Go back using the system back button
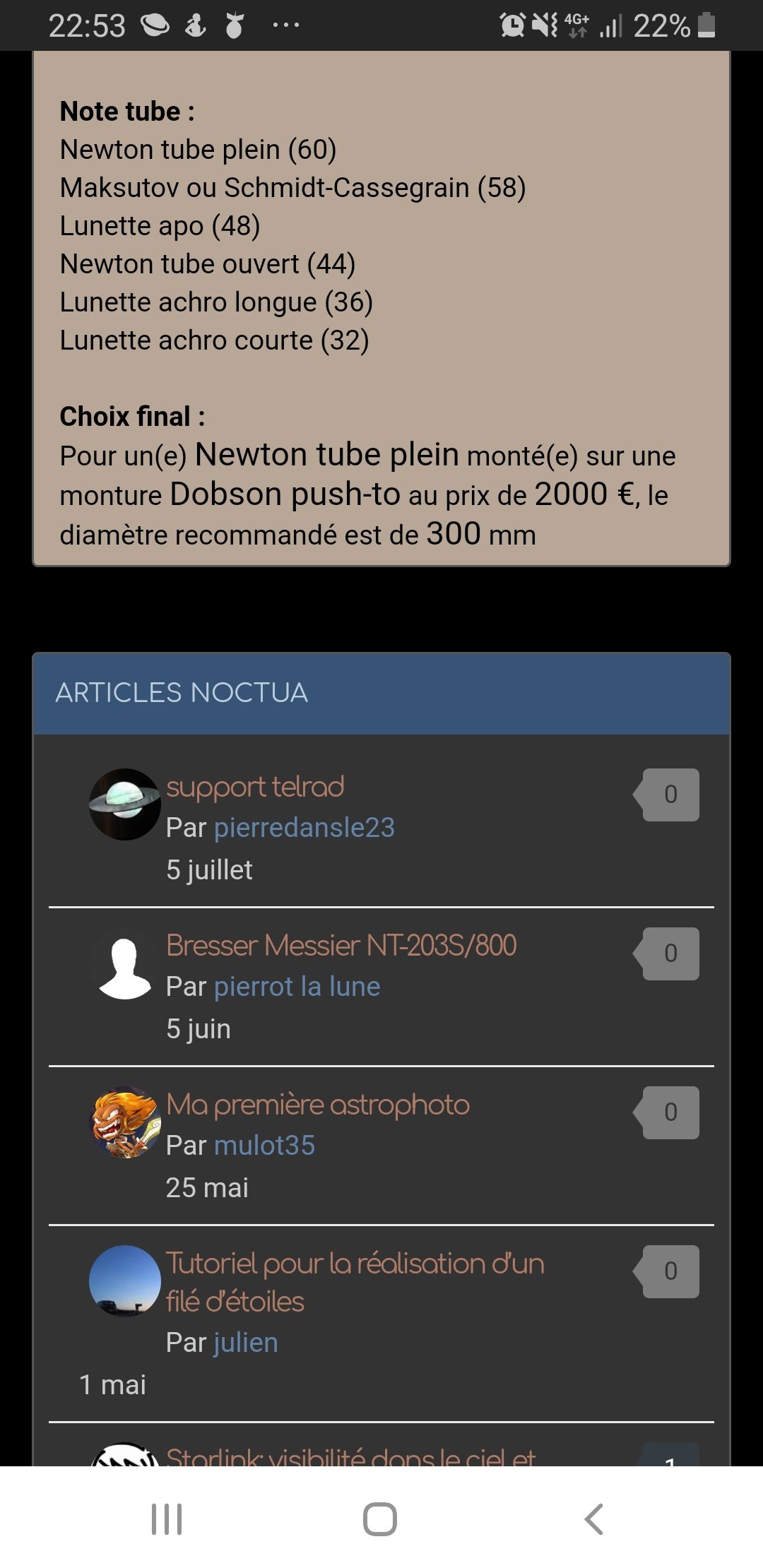The width and height of the screenshot is (763, 1568). [x=594, y=1519]
